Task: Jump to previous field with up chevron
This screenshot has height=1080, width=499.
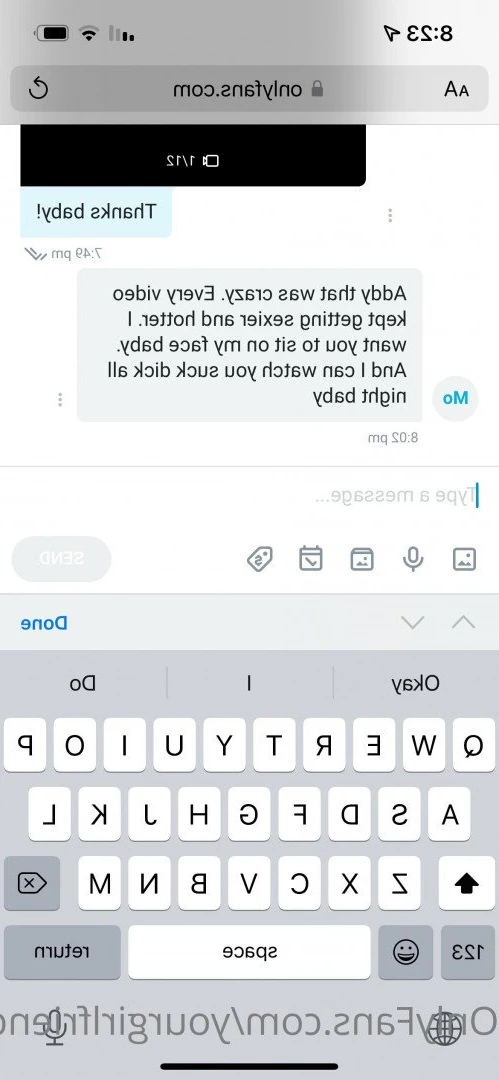Action: pos(463,623)
